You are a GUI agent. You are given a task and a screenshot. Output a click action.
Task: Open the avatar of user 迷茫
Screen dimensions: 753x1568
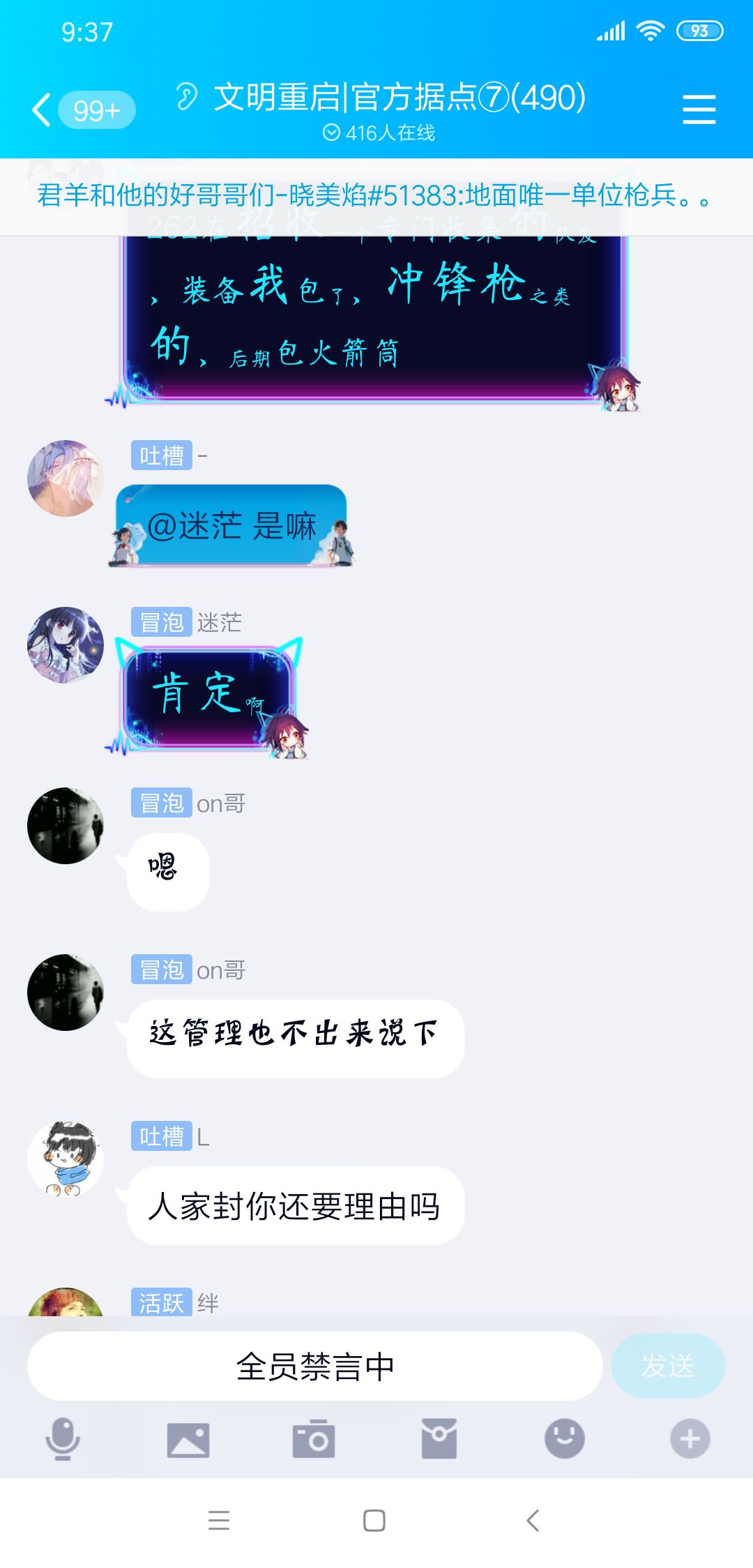[66, 644]
